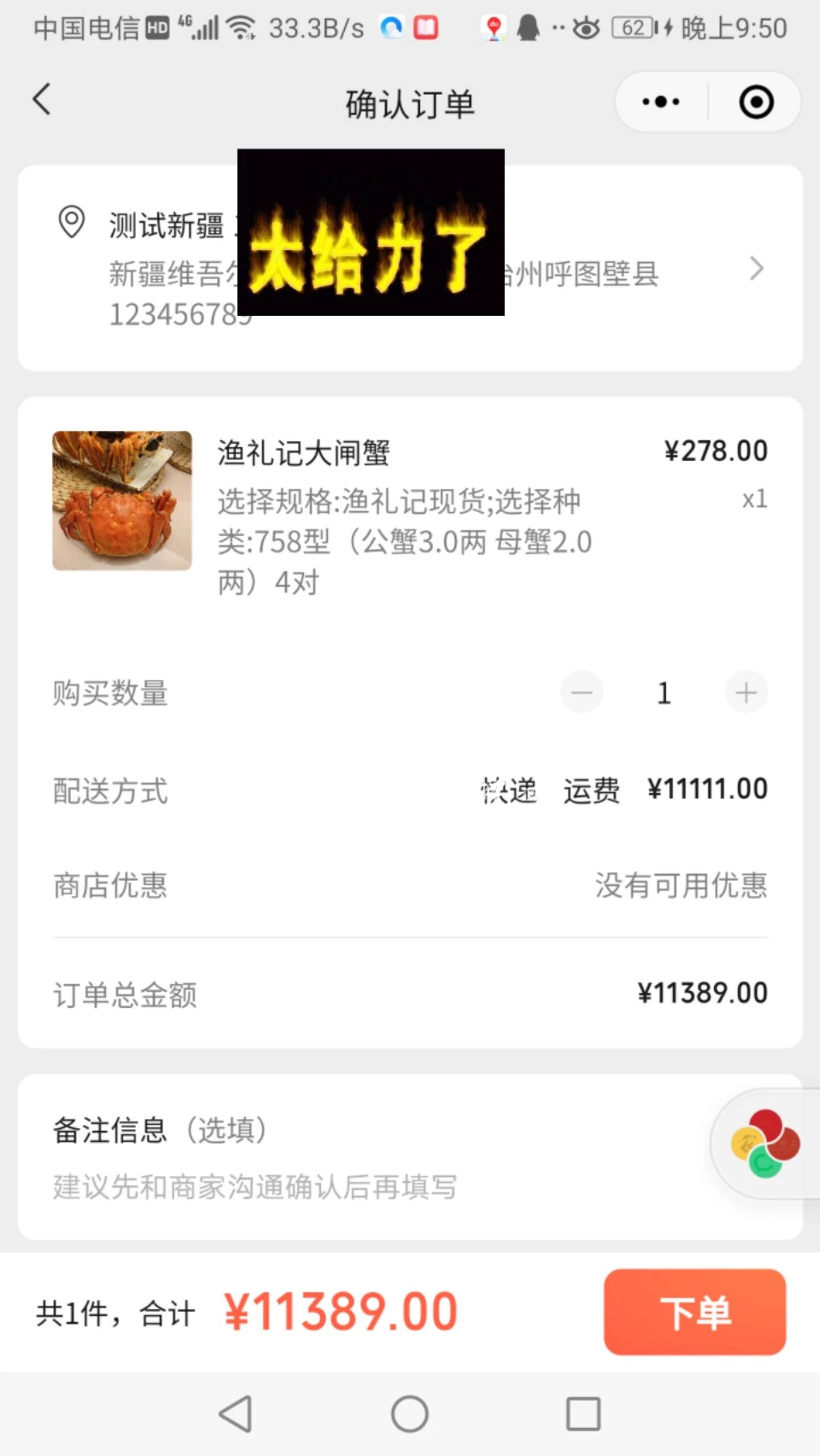Increase the purchase quantity with plus
This screenshot has height=1456, width=820.
click(746, 692)
